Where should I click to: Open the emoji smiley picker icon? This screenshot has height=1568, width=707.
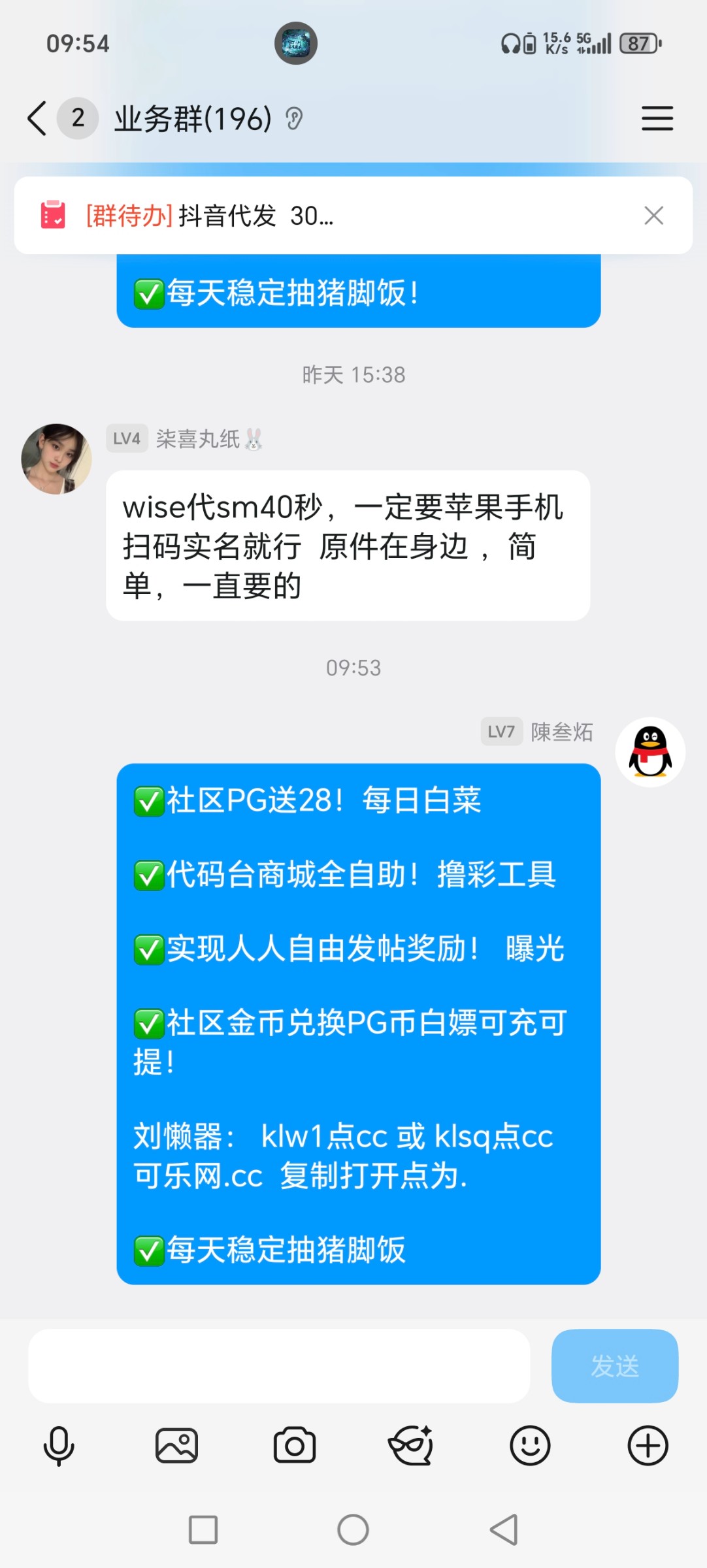point(531,1445)
